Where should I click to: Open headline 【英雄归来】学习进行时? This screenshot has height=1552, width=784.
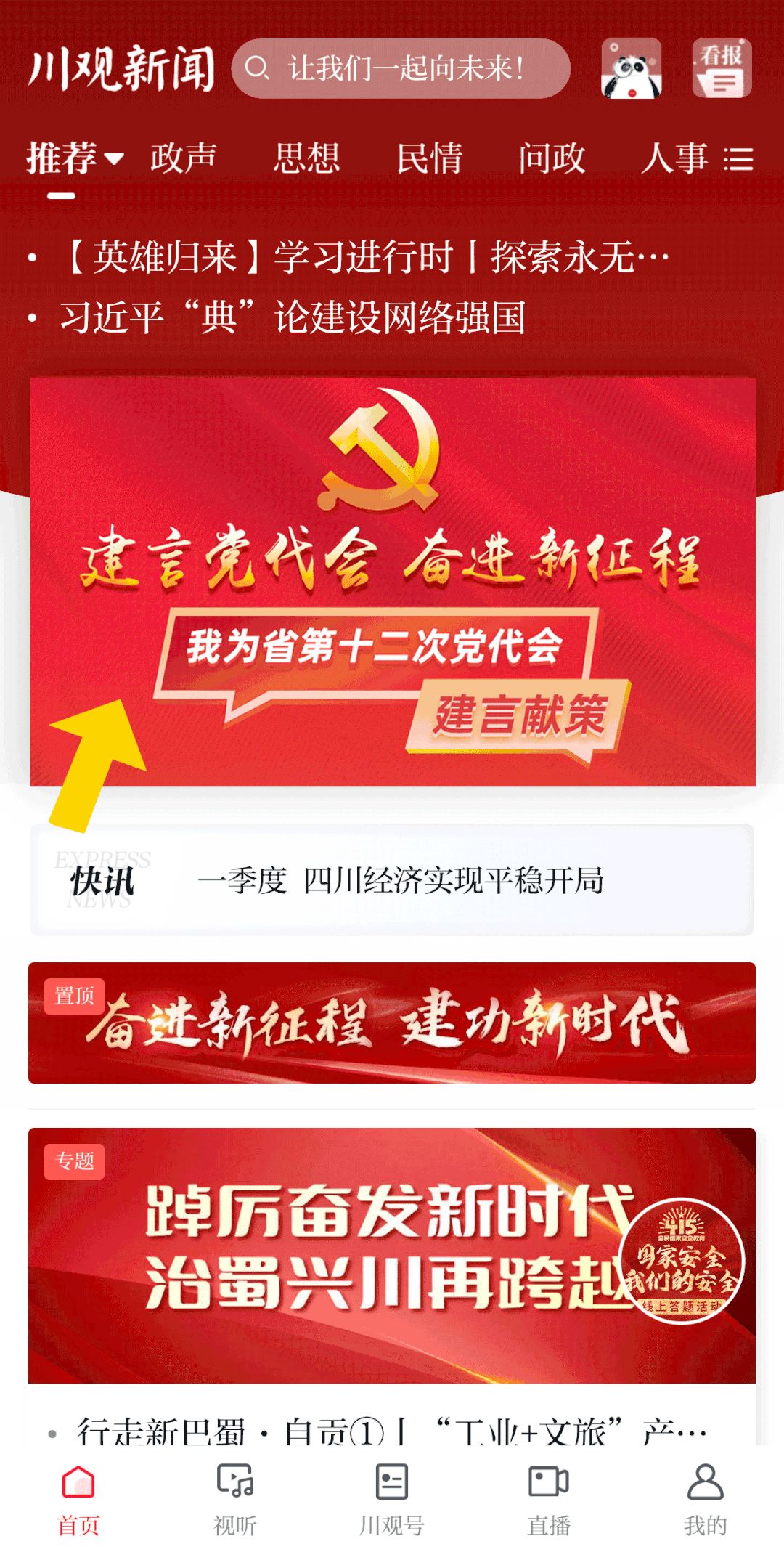point(363,257)
